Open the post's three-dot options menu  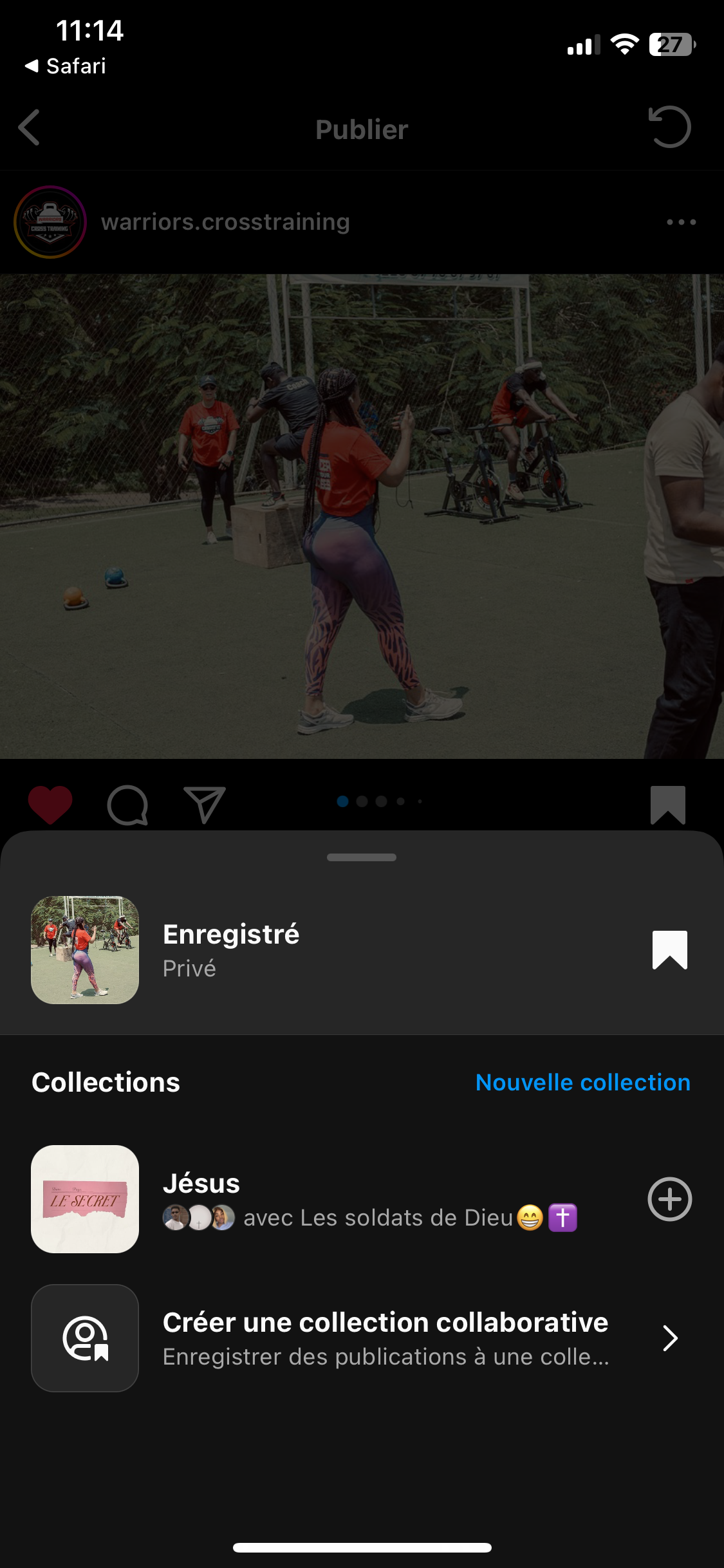click(681, 222)
